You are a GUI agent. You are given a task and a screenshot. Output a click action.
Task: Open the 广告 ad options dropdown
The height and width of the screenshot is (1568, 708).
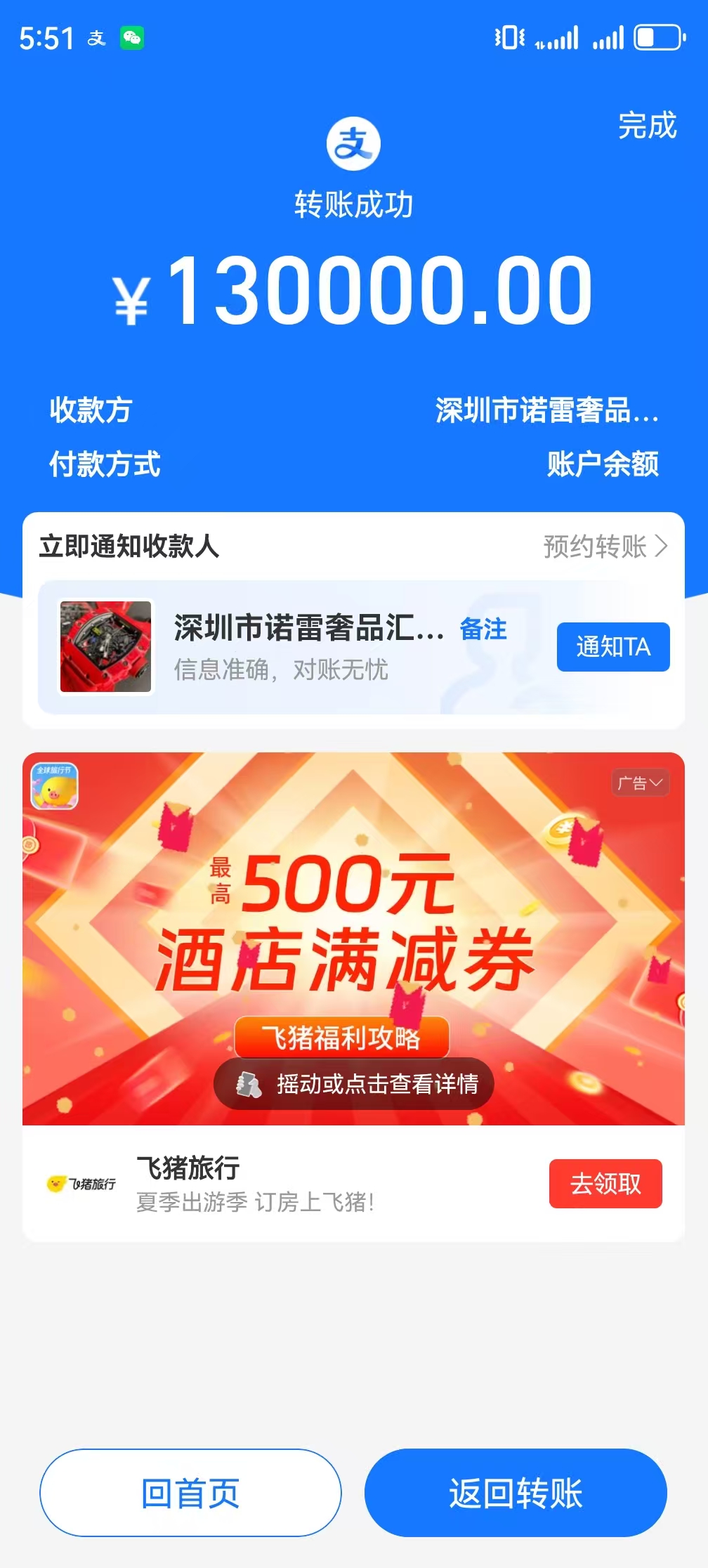[x=640, y=783]
